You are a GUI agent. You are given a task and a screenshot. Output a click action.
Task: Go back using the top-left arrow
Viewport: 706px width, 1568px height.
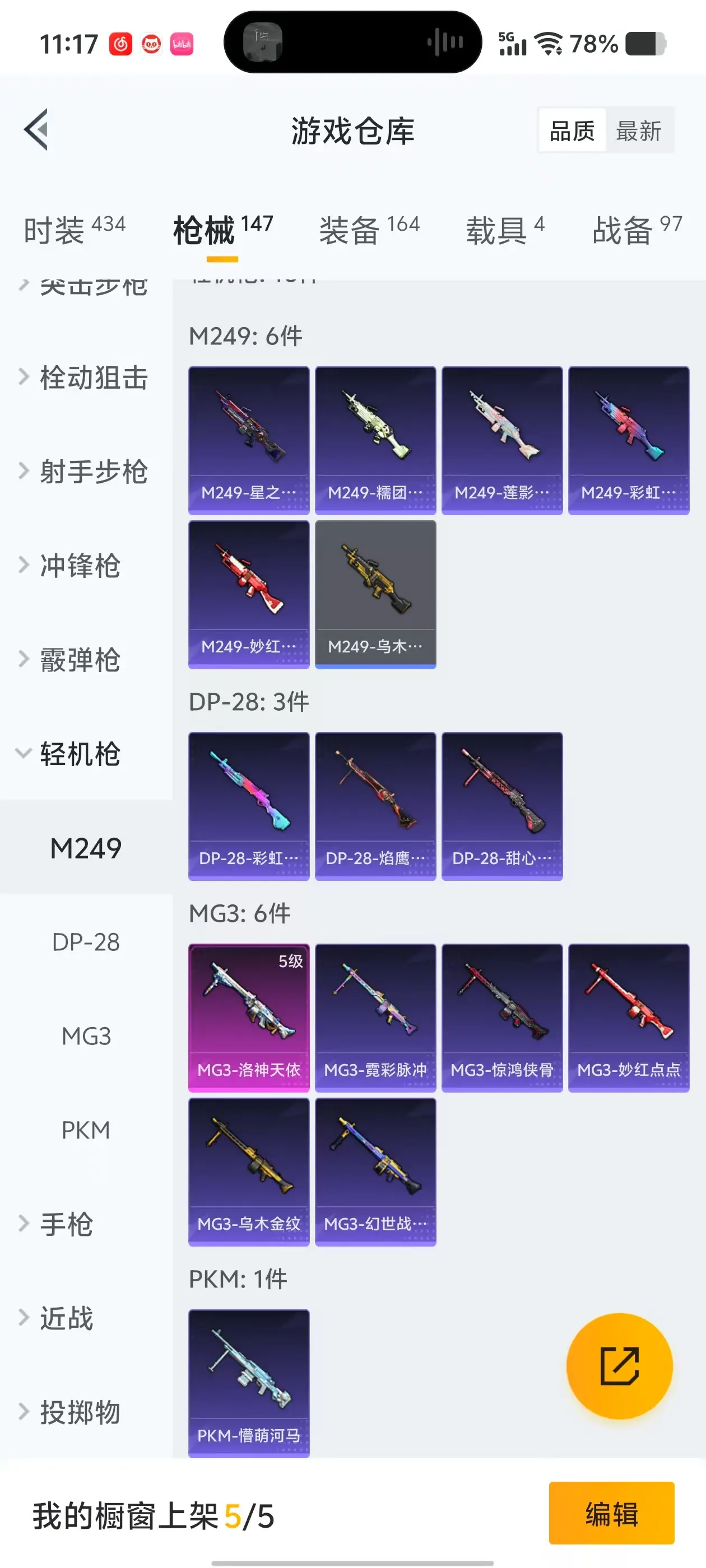(x=36, y=130)
